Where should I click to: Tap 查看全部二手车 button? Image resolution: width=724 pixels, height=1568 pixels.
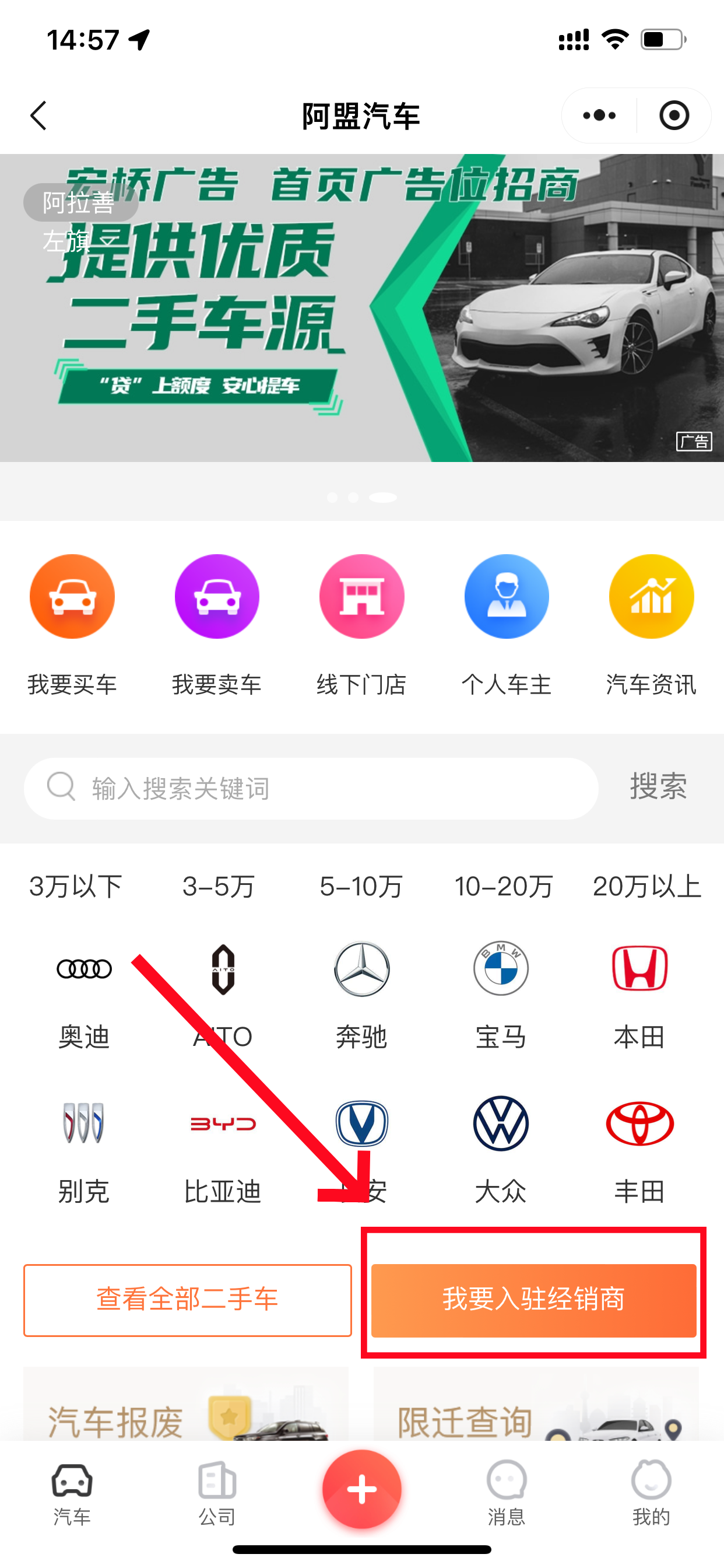coord(187,1300)
